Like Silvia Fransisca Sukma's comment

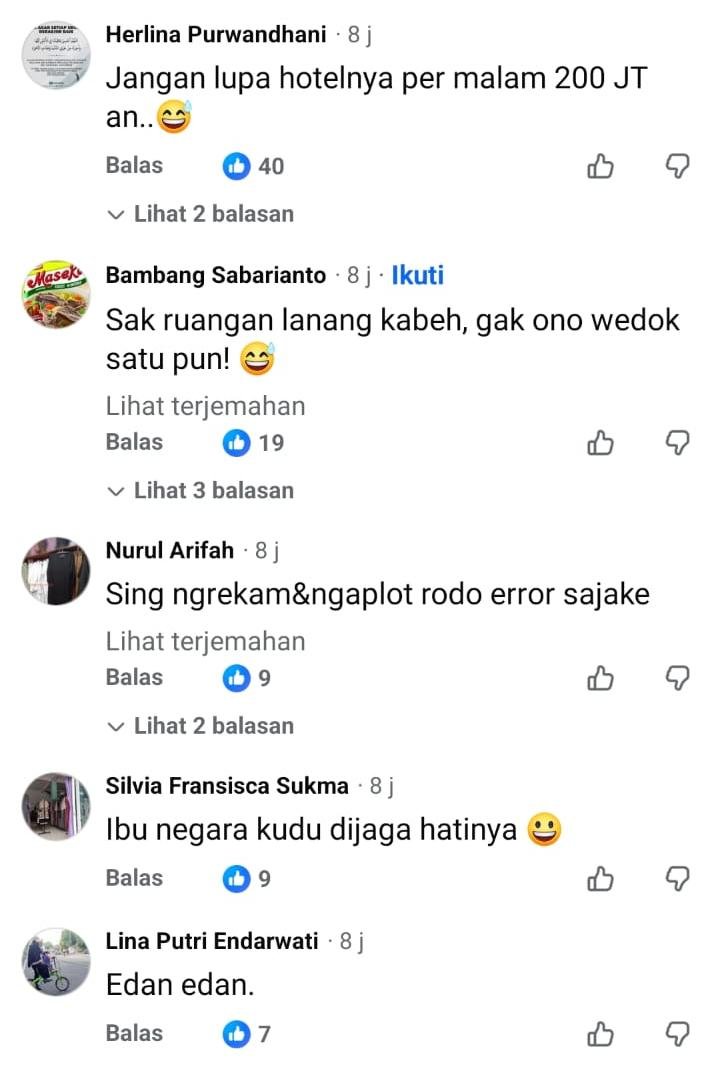600,878
